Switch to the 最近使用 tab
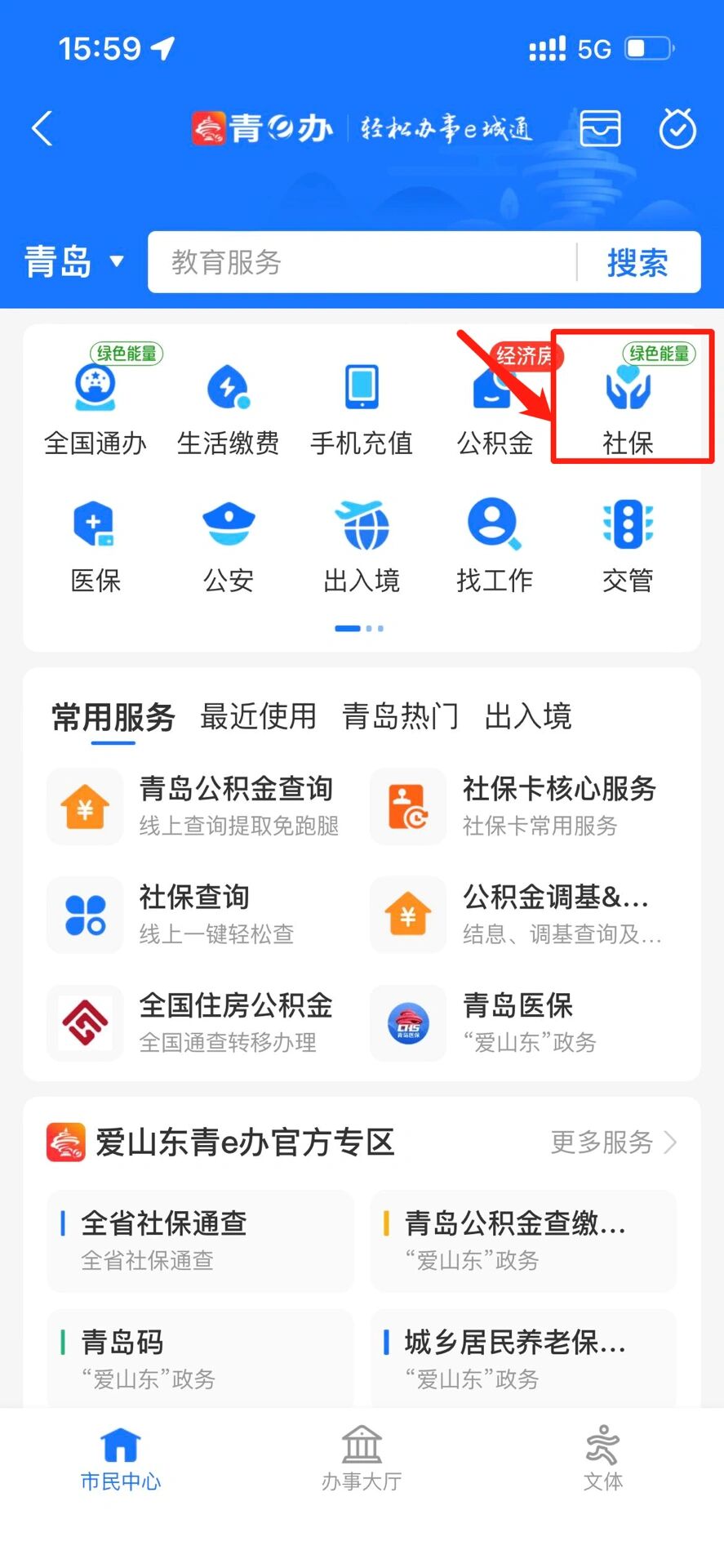The width and height of the screenshot is (724, 1568). coord(258,716)
